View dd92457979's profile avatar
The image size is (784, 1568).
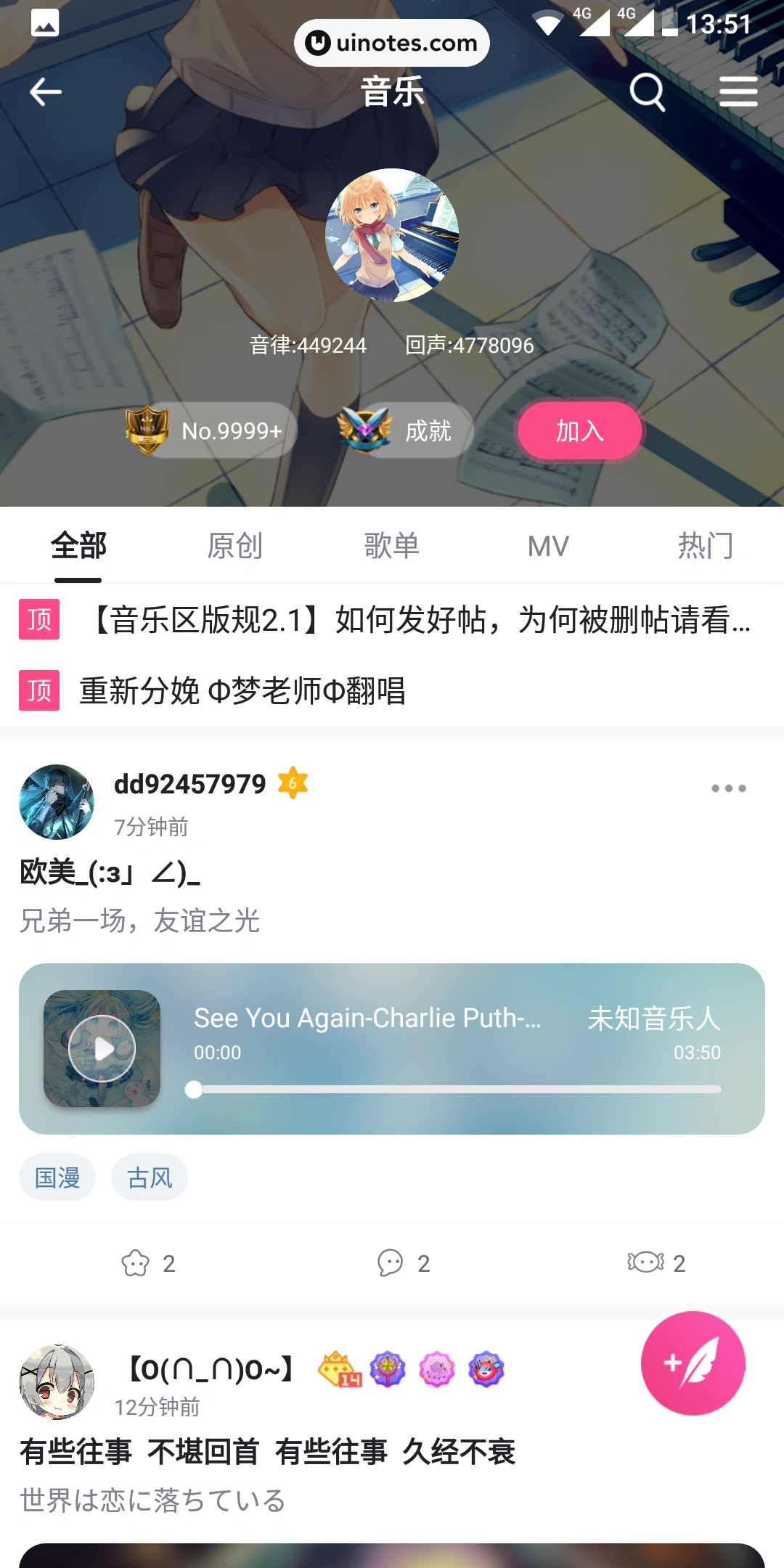[x=57, y=801]
